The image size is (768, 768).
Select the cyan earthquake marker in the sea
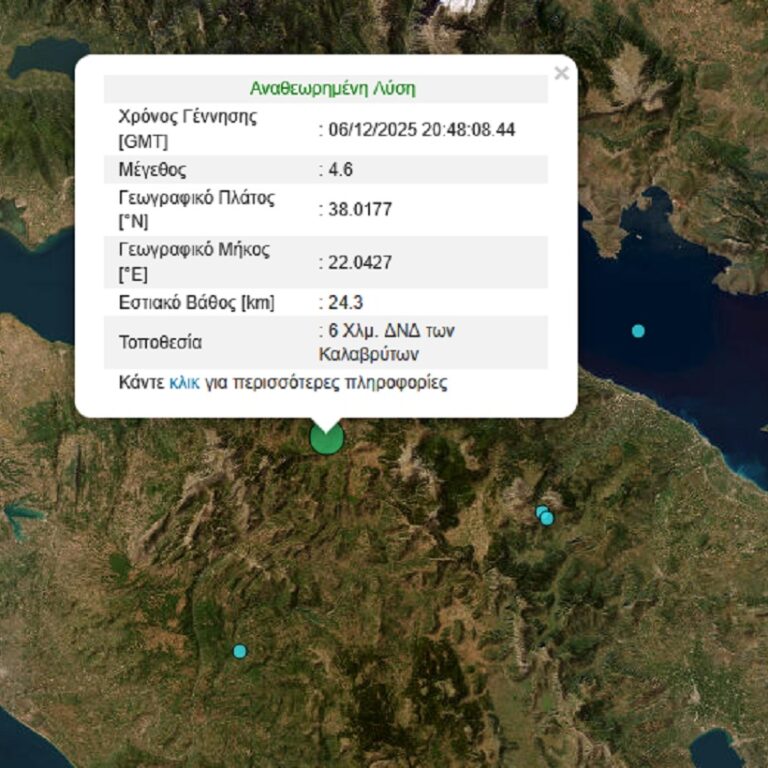(638, 331)
